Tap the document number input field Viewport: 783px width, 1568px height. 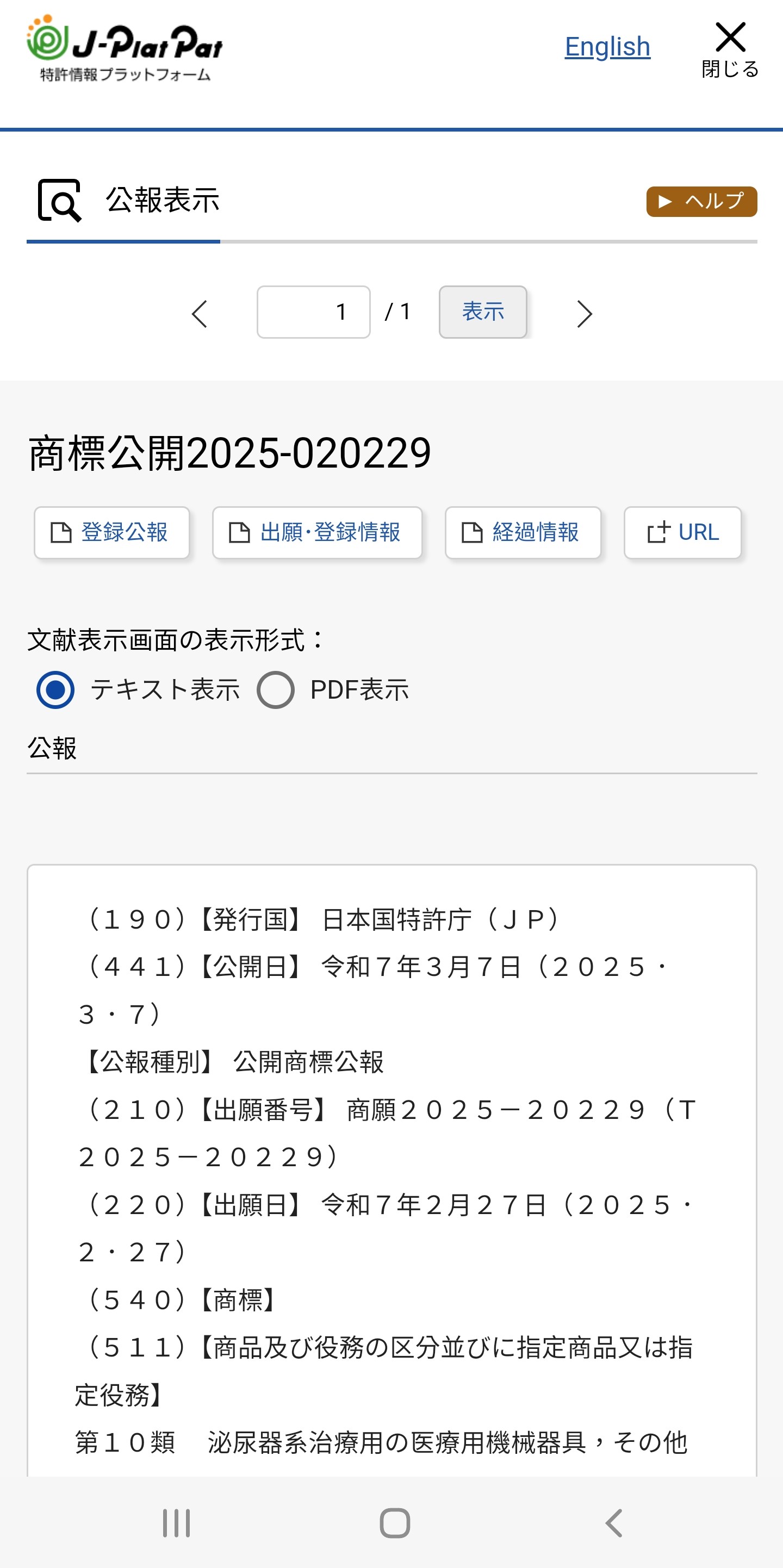point(314,312)
